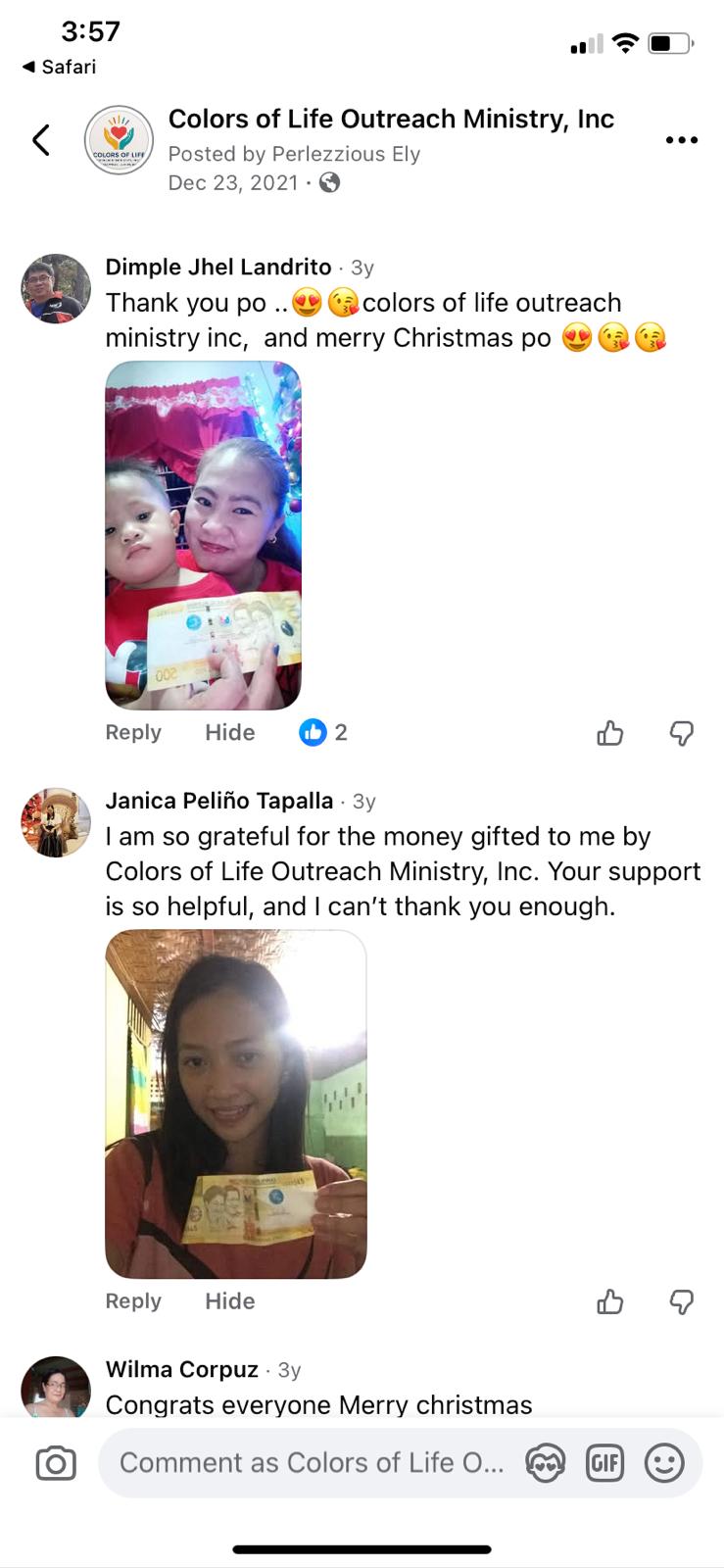Open Dimple Jhel Landrito's attached photo
The width and height of the screenshot is (724, 1568).
203,535
